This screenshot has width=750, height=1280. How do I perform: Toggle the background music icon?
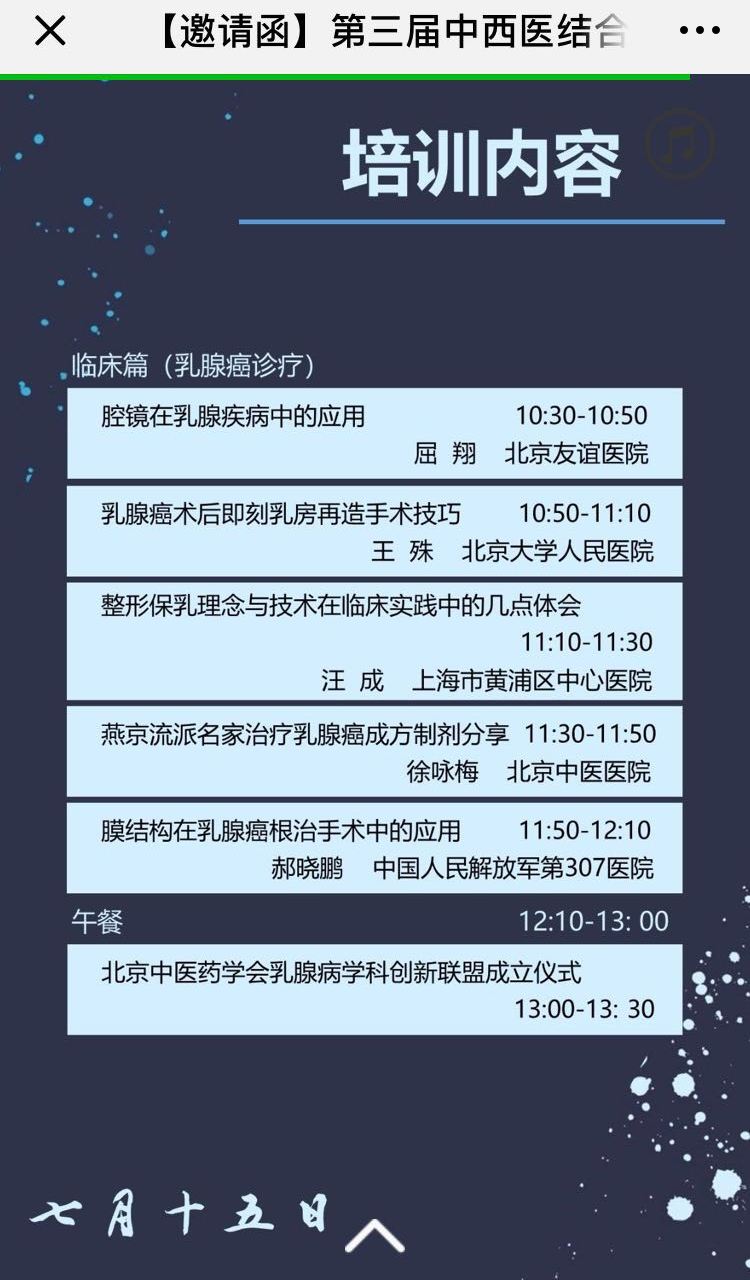pyautogui.click(x=681, y=145)
